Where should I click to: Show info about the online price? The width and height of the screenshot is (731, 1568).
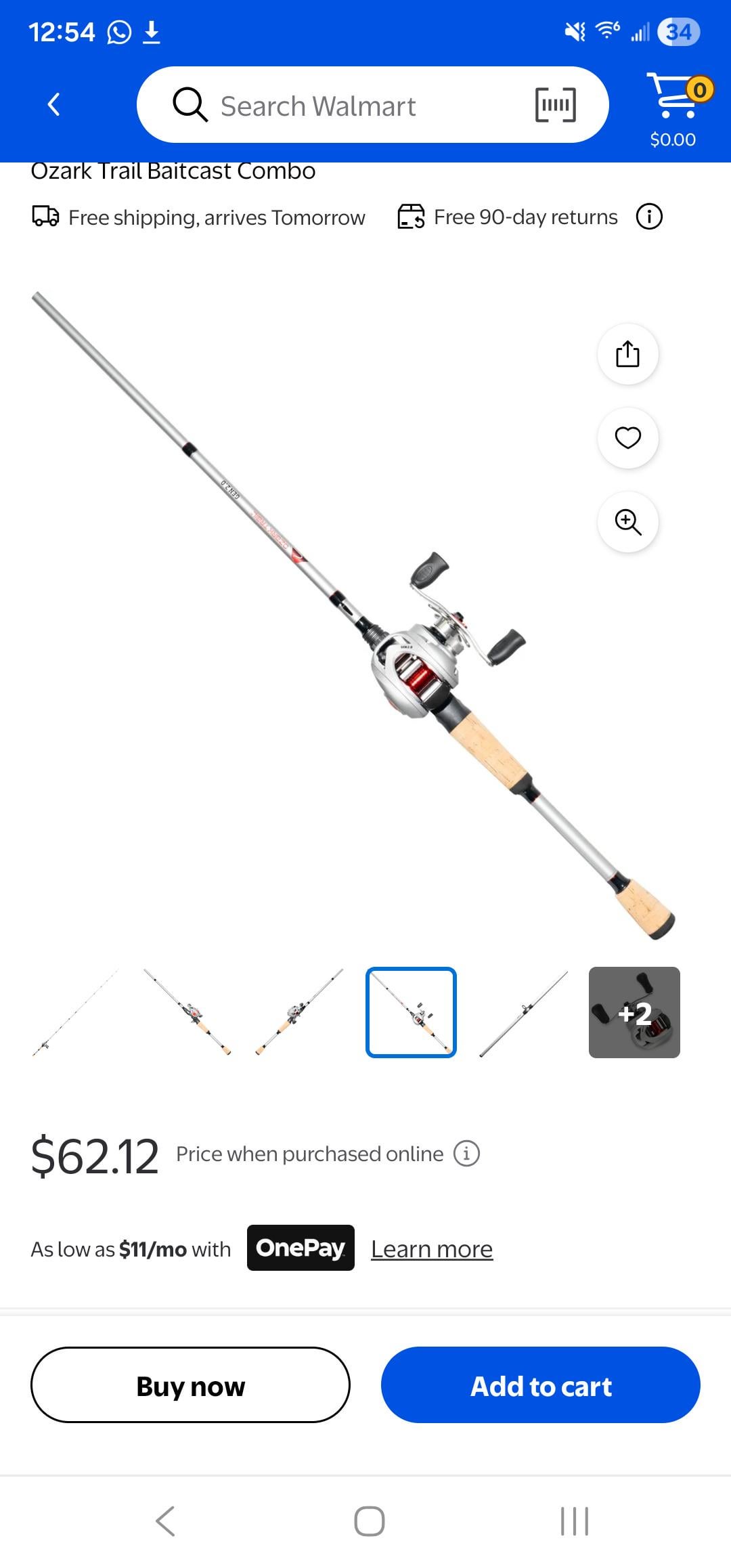point(466,1154)
